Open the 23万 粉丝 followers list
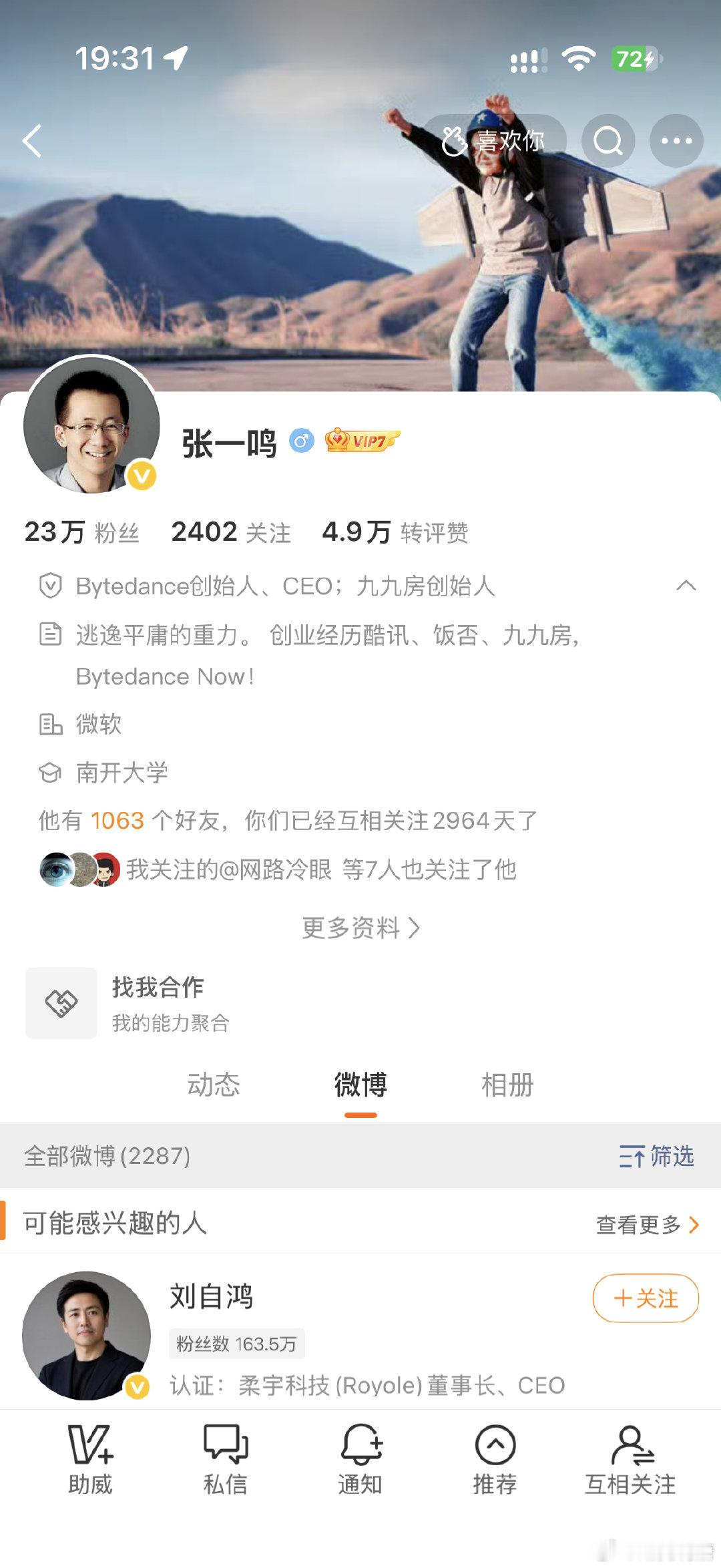Image resolution: width=721 pixels, height=1568 pixels. coord(81,532)
